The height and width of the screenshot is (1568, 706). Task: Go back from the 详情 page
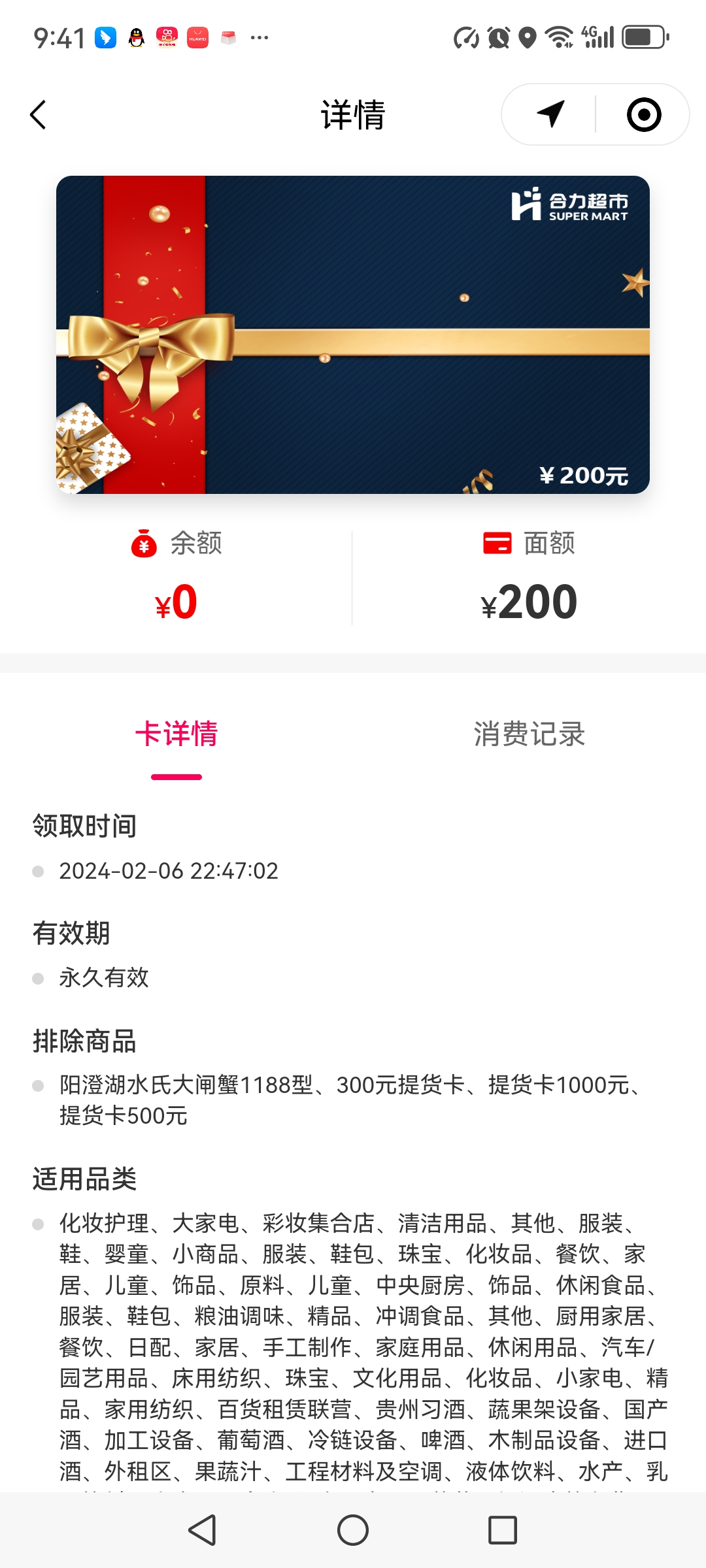38,115
